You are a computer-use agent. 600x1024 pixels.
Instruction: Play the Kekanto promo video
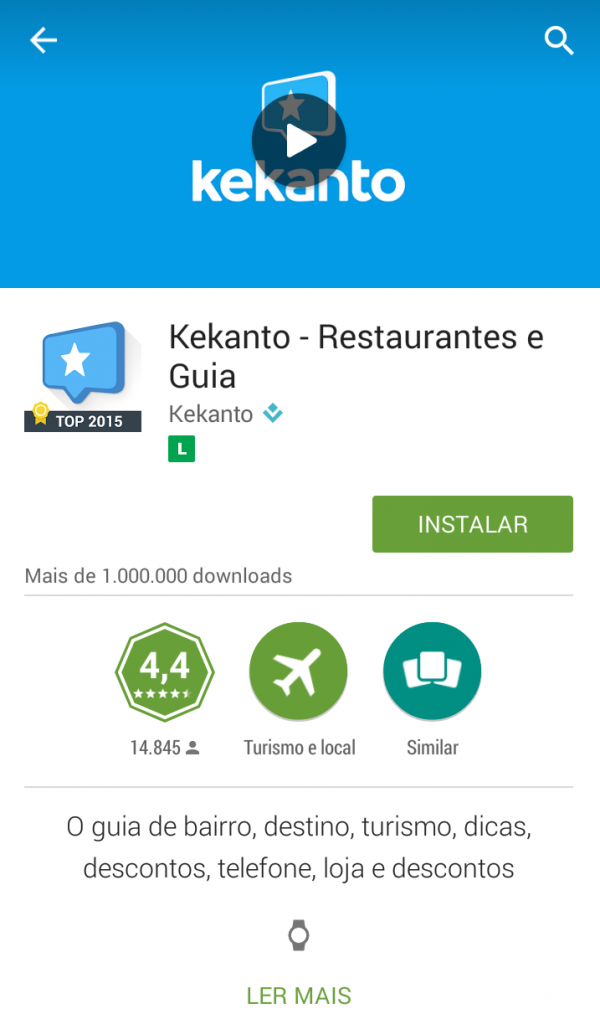pos(299,141)
